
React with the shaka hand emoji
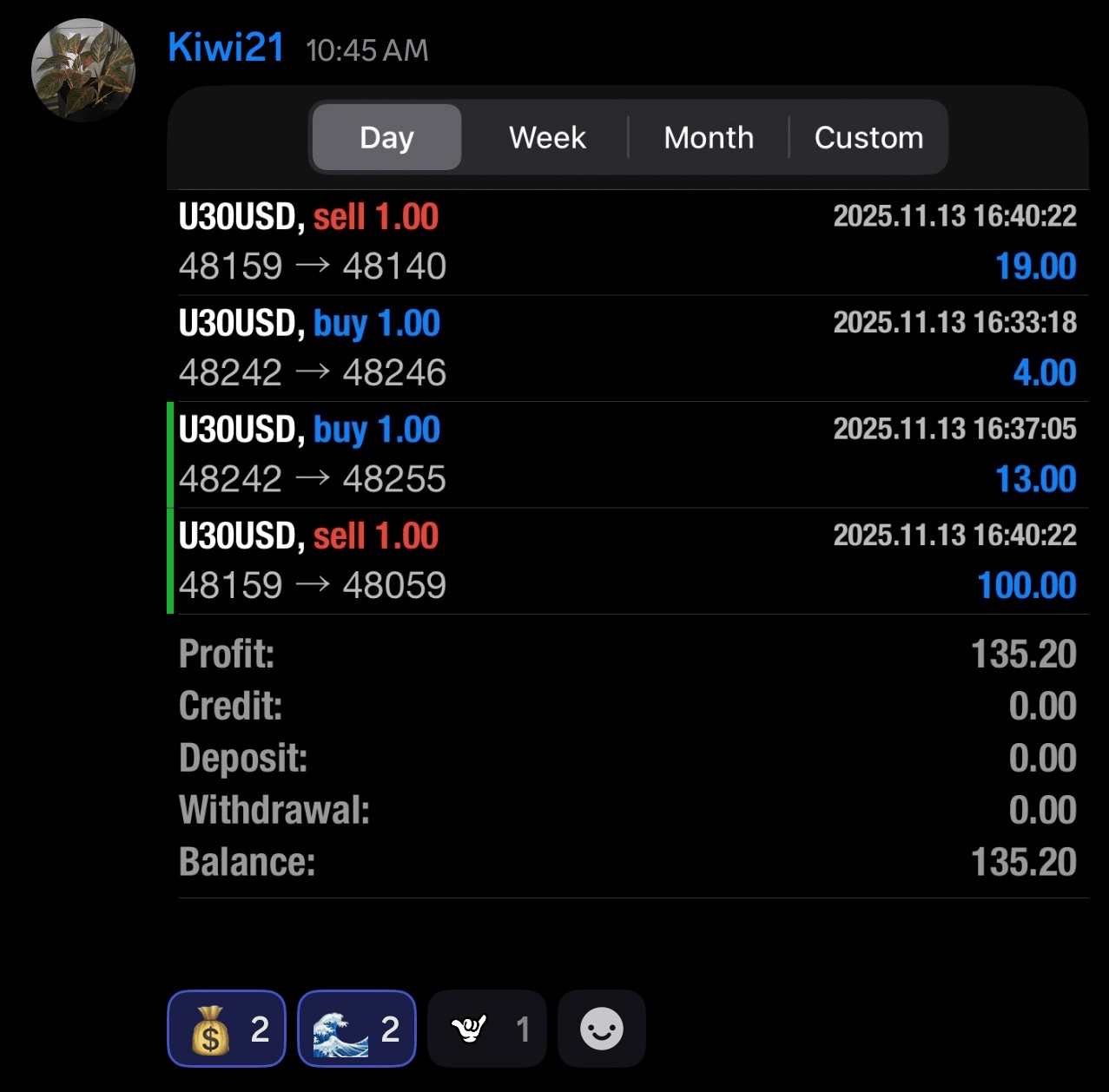(486, 1029)
